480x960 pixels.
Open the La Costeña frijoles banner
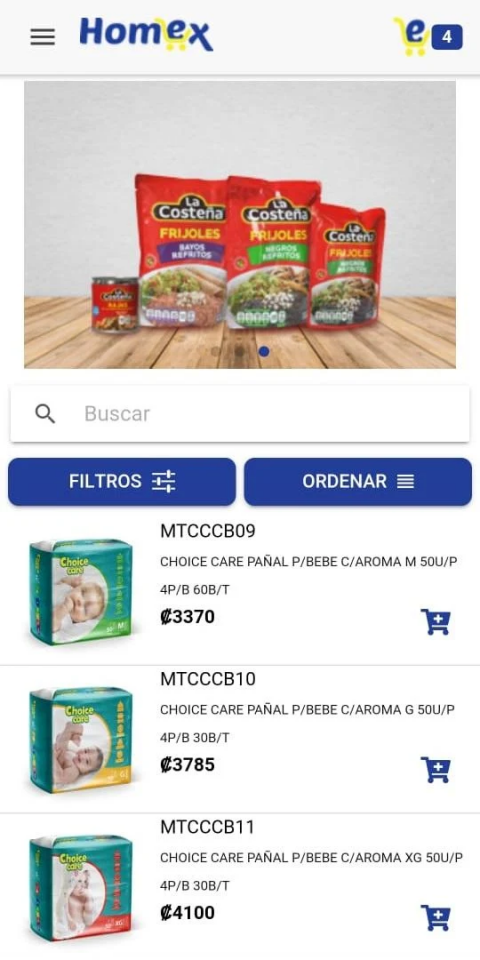point(240,225)
